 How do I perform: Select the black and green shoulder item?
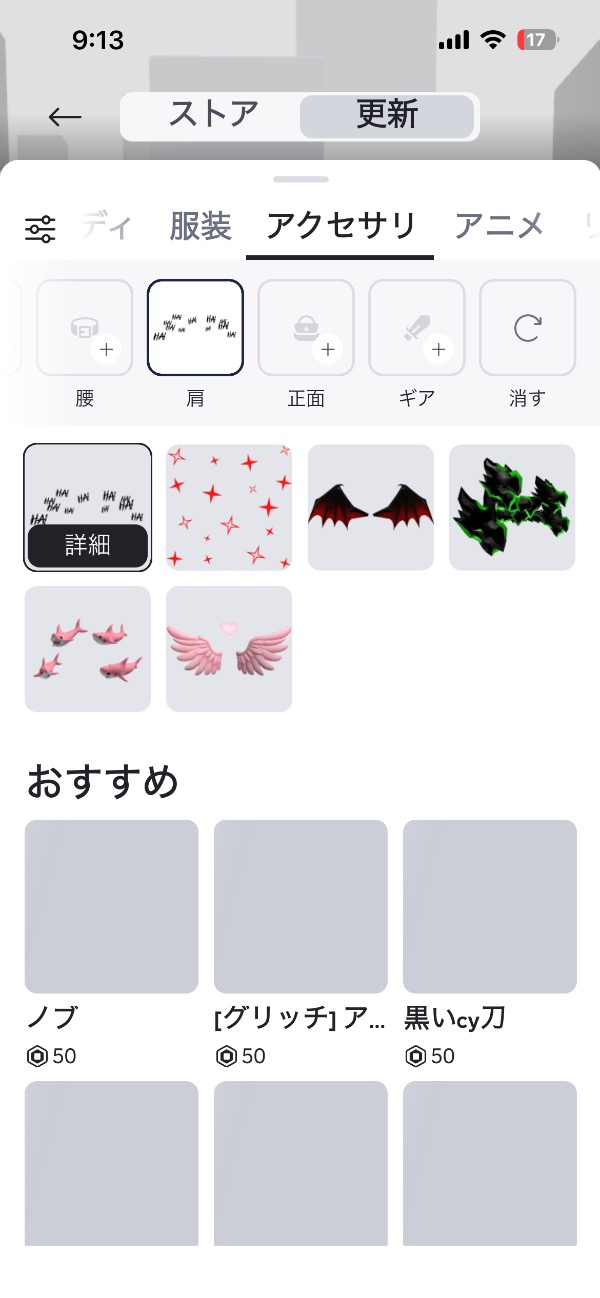[x=512, y=507]
